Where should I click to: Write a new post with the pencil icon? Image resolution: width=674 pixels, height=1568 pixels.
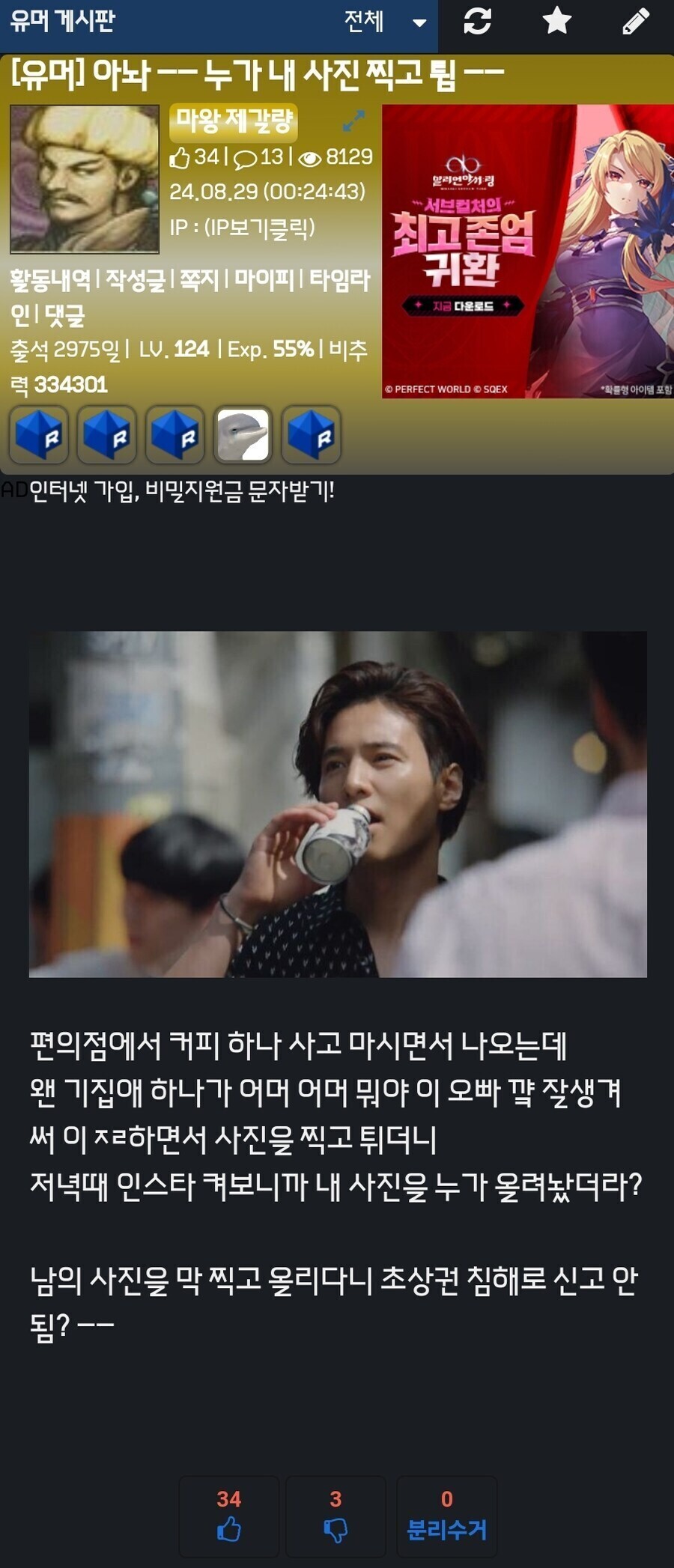(636, 21)
